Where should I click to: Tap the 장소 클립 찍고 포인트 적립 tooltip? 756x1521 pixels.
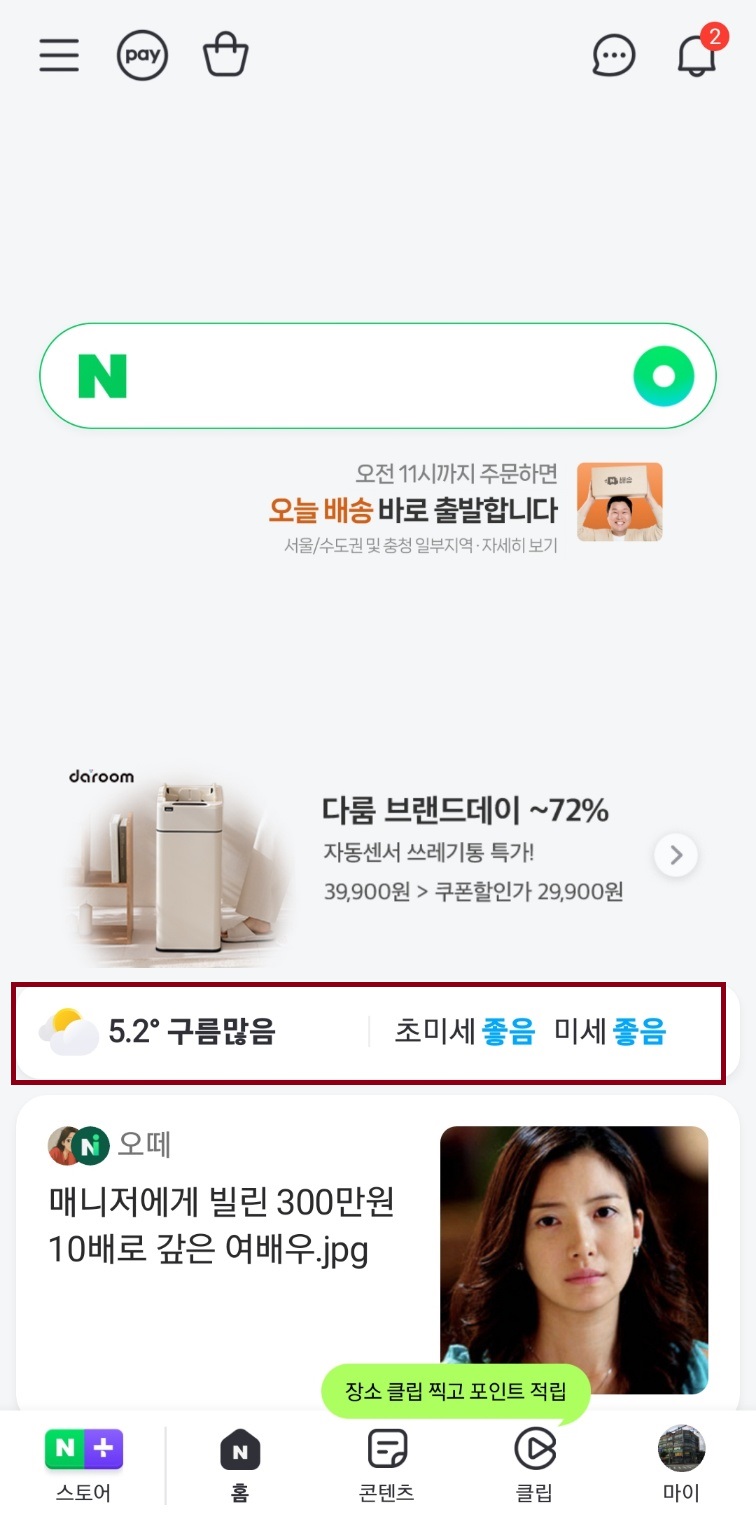455,1389
